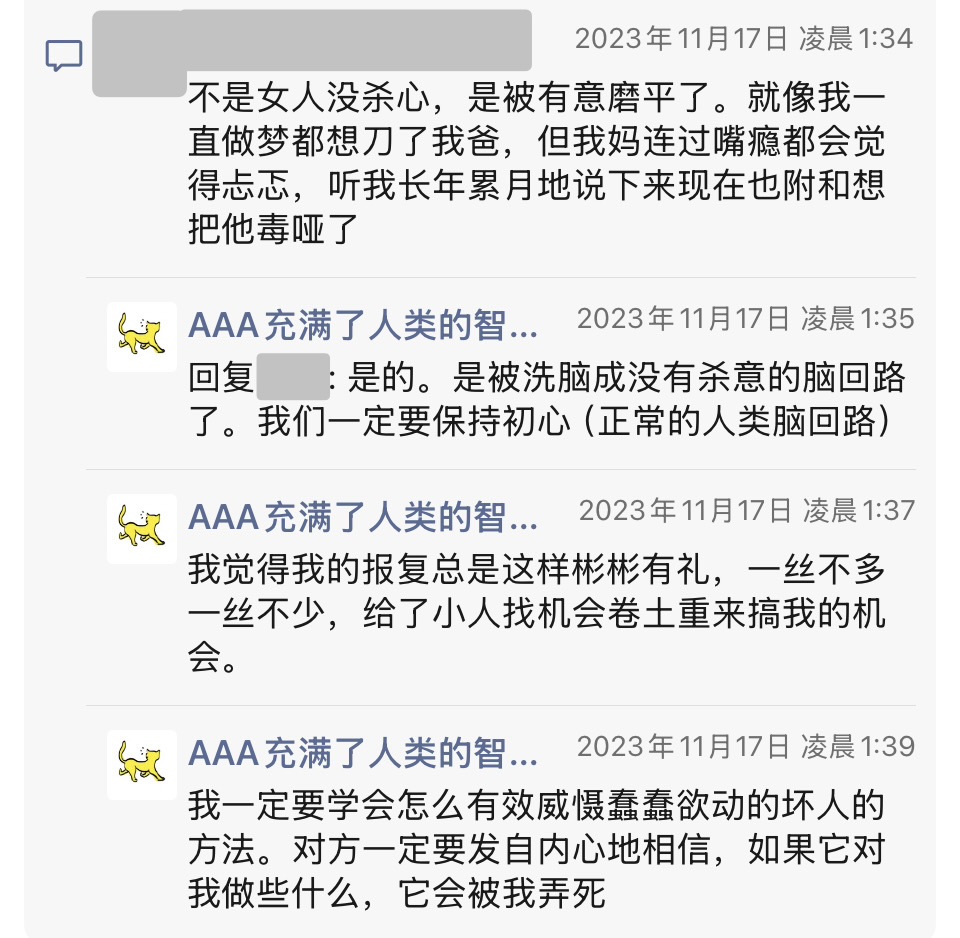Open the AAA充满了人类的智 username on the 1:37 comment
Screen dimensions: 960x938
(363, 516)
